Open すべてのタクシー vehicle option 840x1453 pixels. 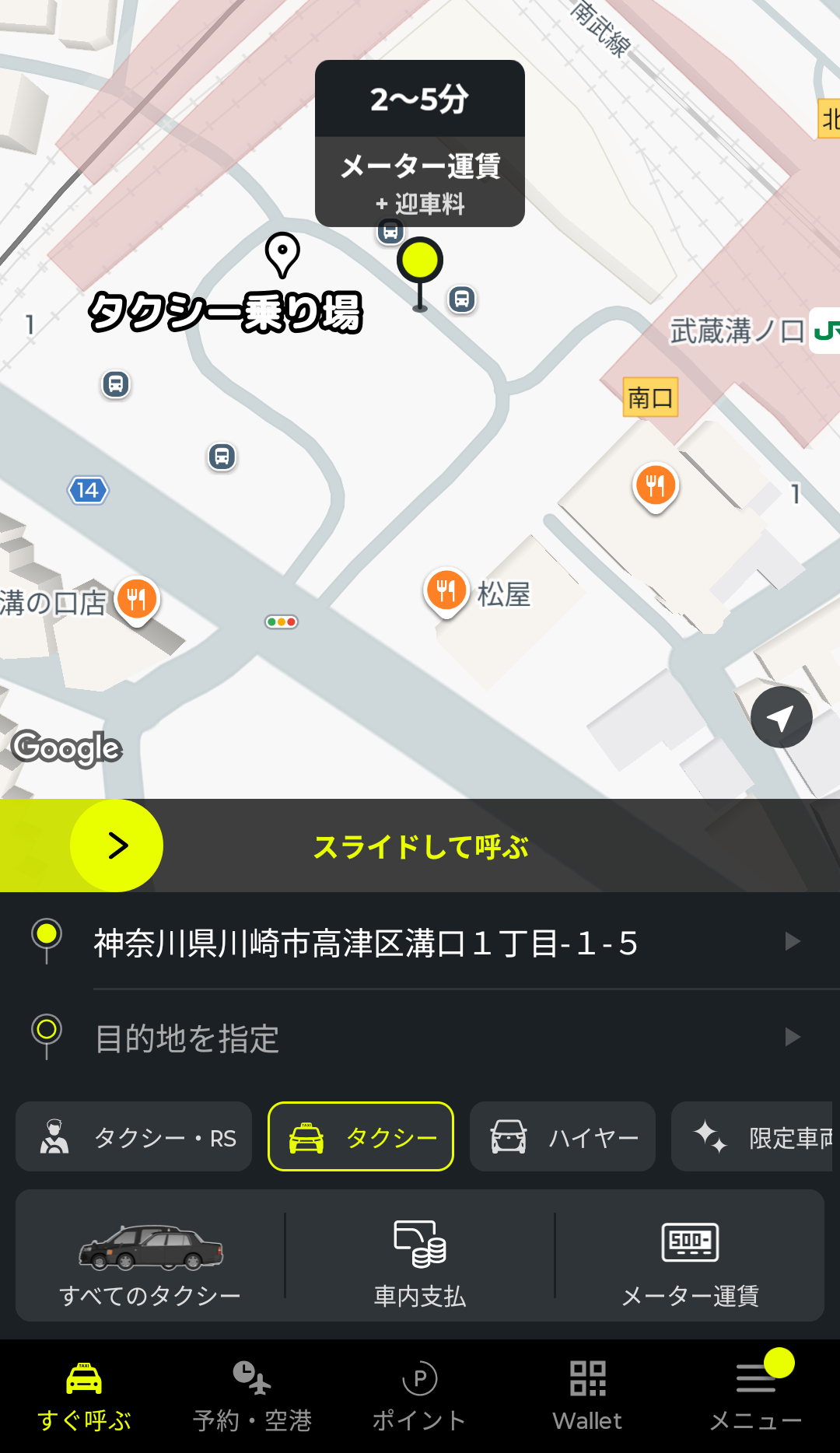click(150, 1257)
